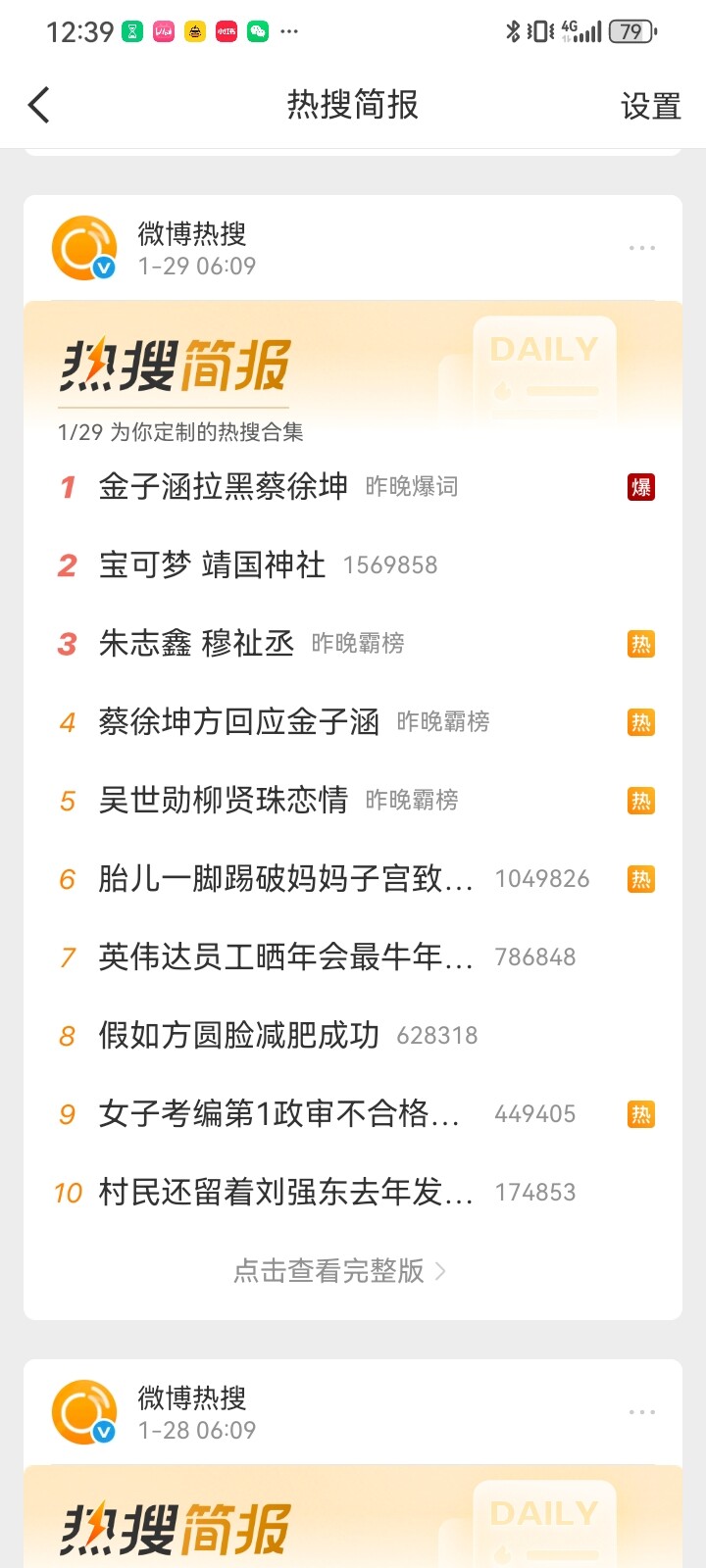Select topic 蔡徐坤方回应金子涵
706x1568 pixels.
tap(239, 722)
